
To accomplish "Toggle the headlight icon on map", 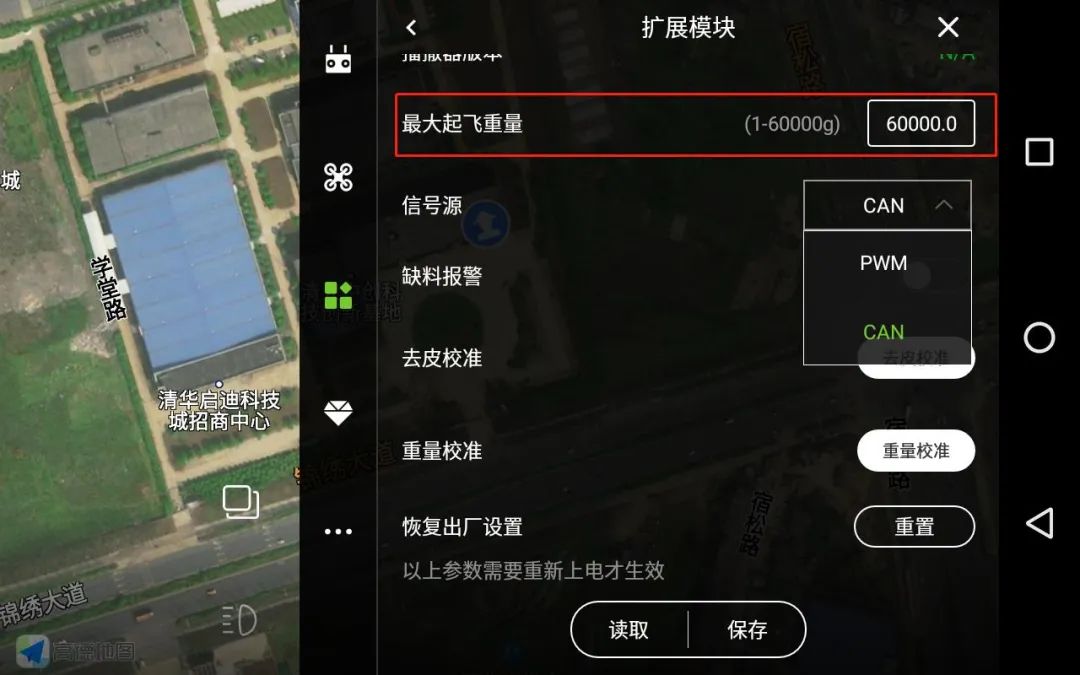I will tap(238, 620).
